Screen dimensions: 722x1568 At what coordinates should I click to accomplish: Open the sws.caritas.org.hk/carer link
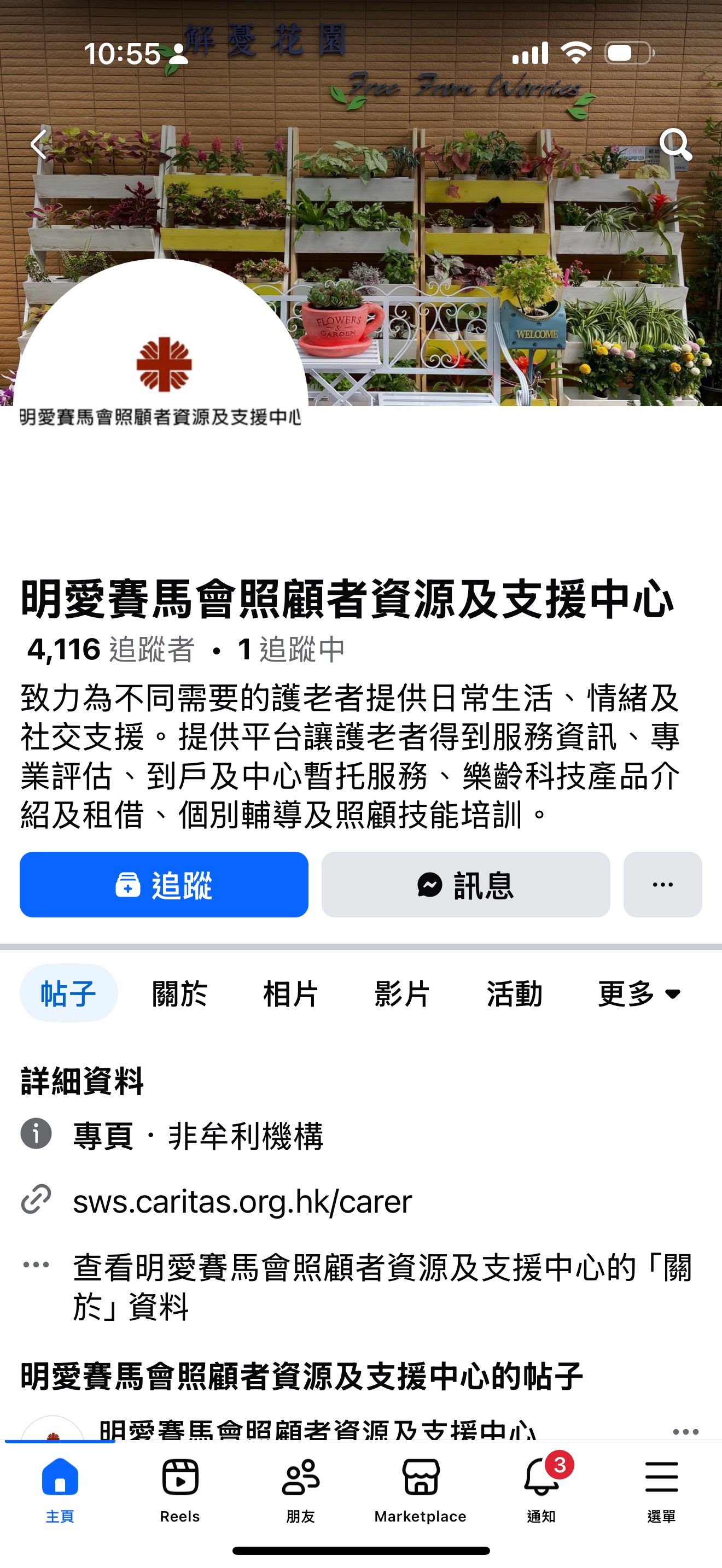click(x=242, y=1202)
